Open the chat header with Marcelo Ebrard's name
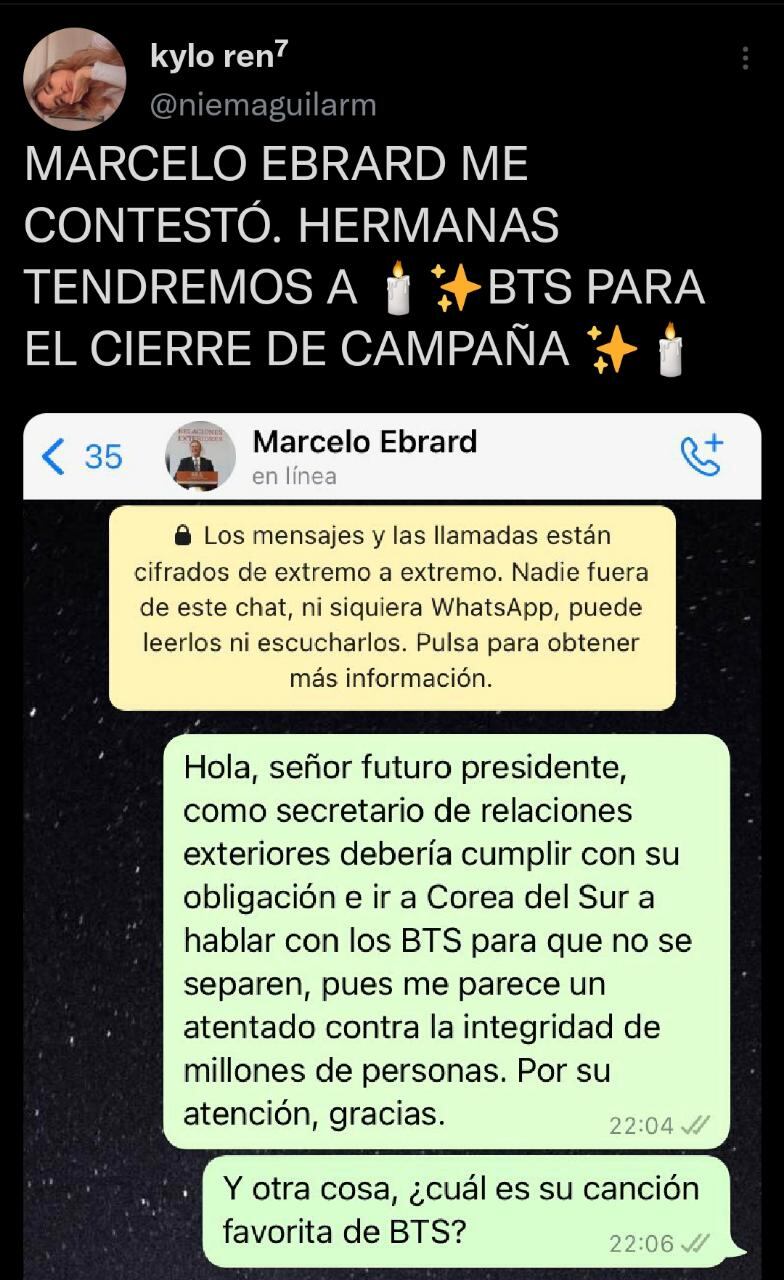The height and width of the screenshot is (1280, 784). [365, 441]
